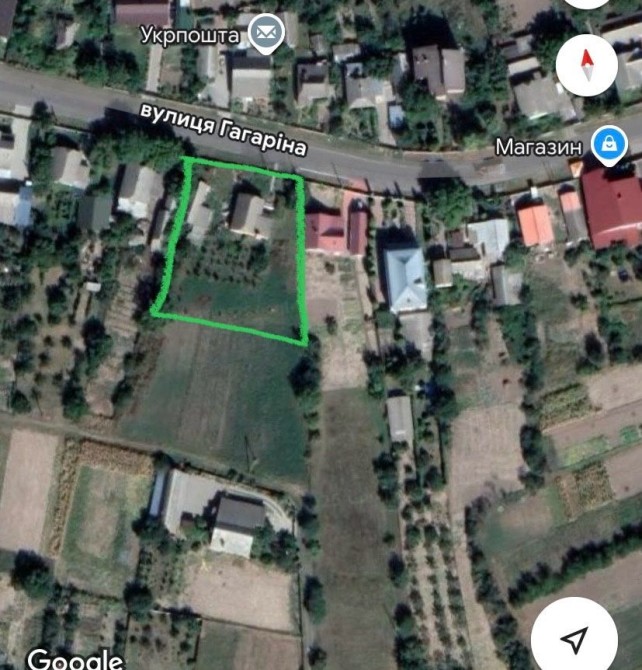Center the map on my location
Viewport: 642px width, 670px height.
(x=574, y=638)
